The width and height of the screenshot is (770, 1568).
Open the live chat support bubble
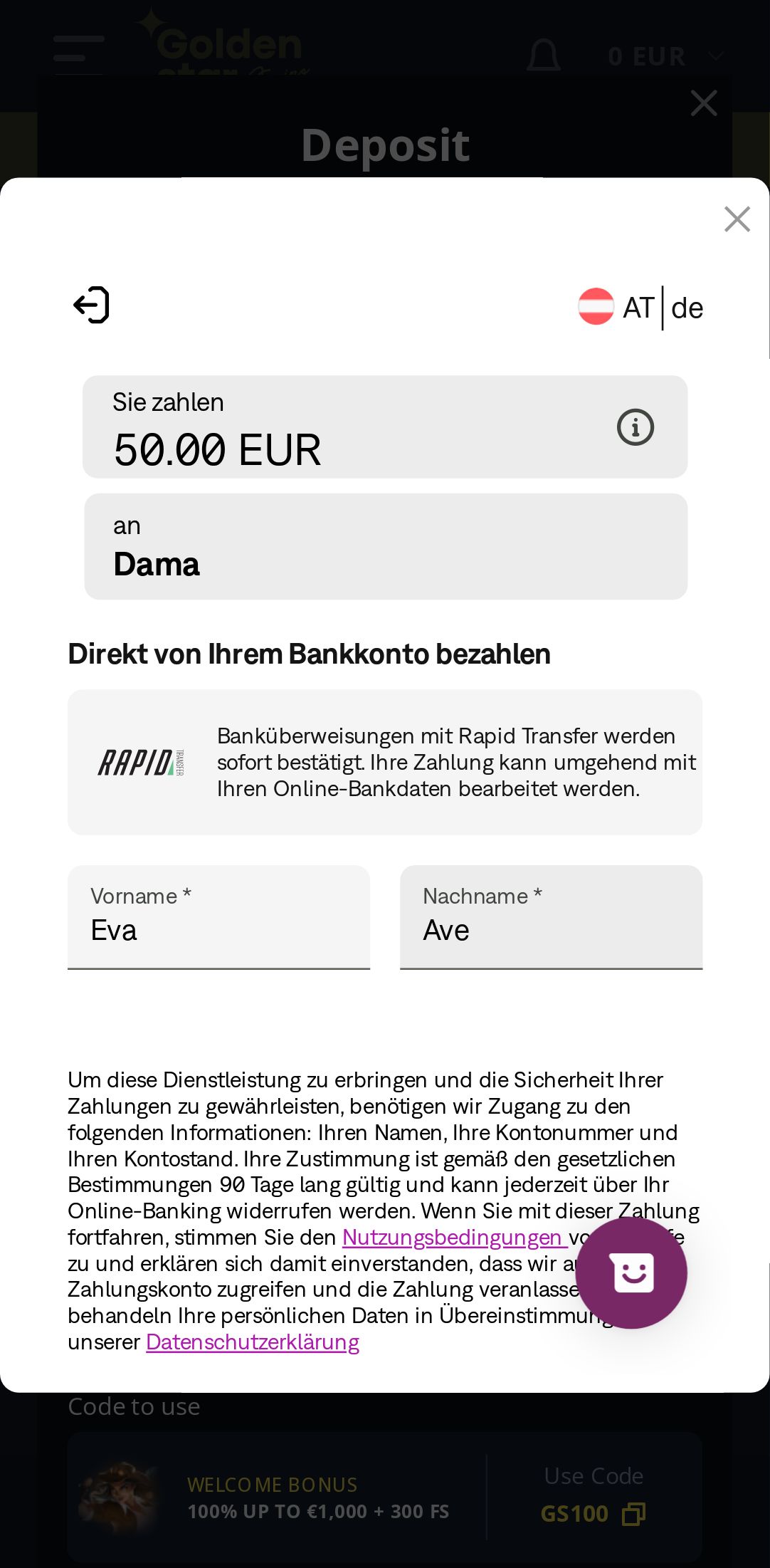tap(631, 1272)
